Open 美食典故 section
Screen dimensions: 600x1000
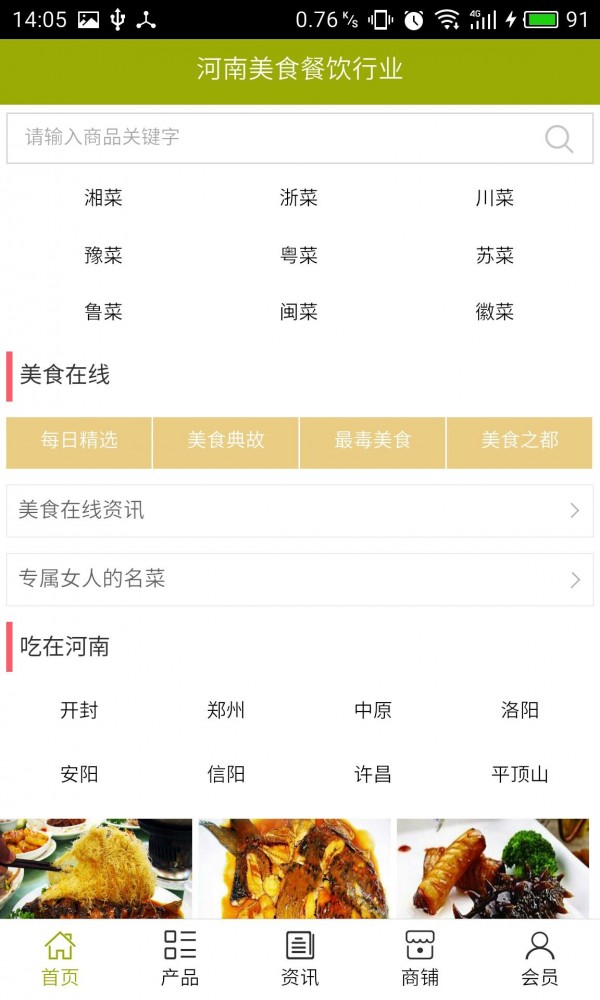226,440
